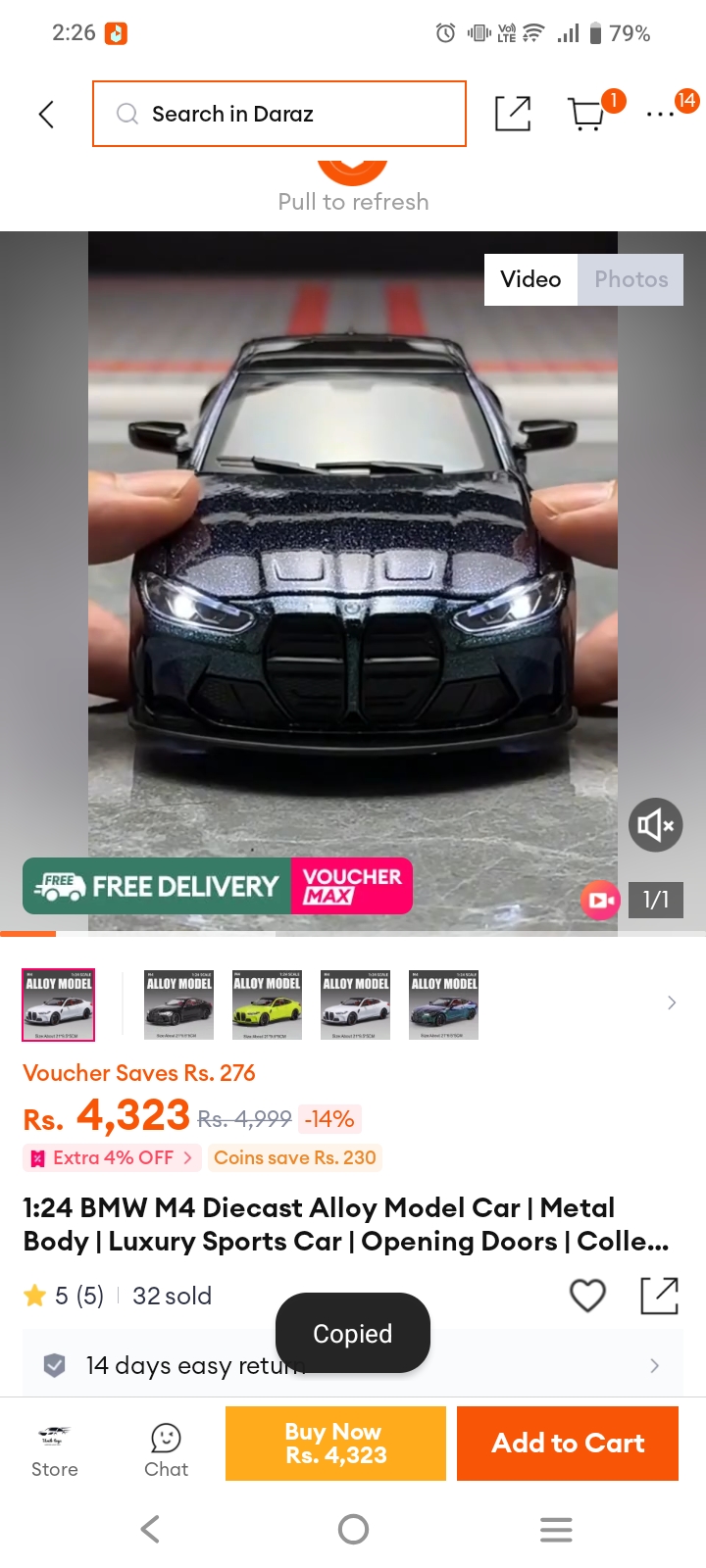This screenshot has width=706, height=1568.
Task: Open the three-dot overflow menu
Action: tap(660, 114)
